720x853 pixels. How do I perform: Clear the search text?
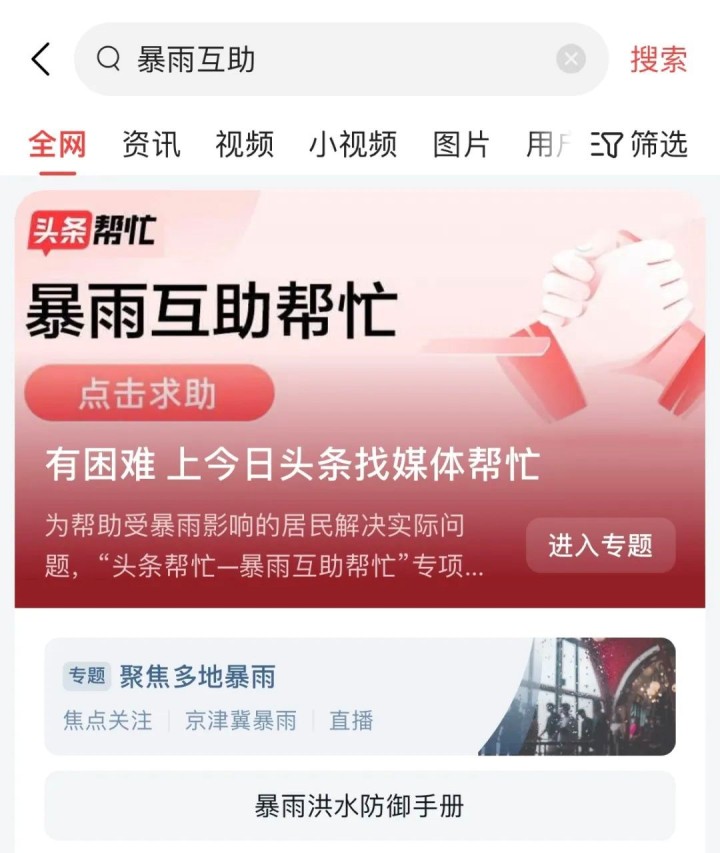pyautogui.click(x=570, y=60)
